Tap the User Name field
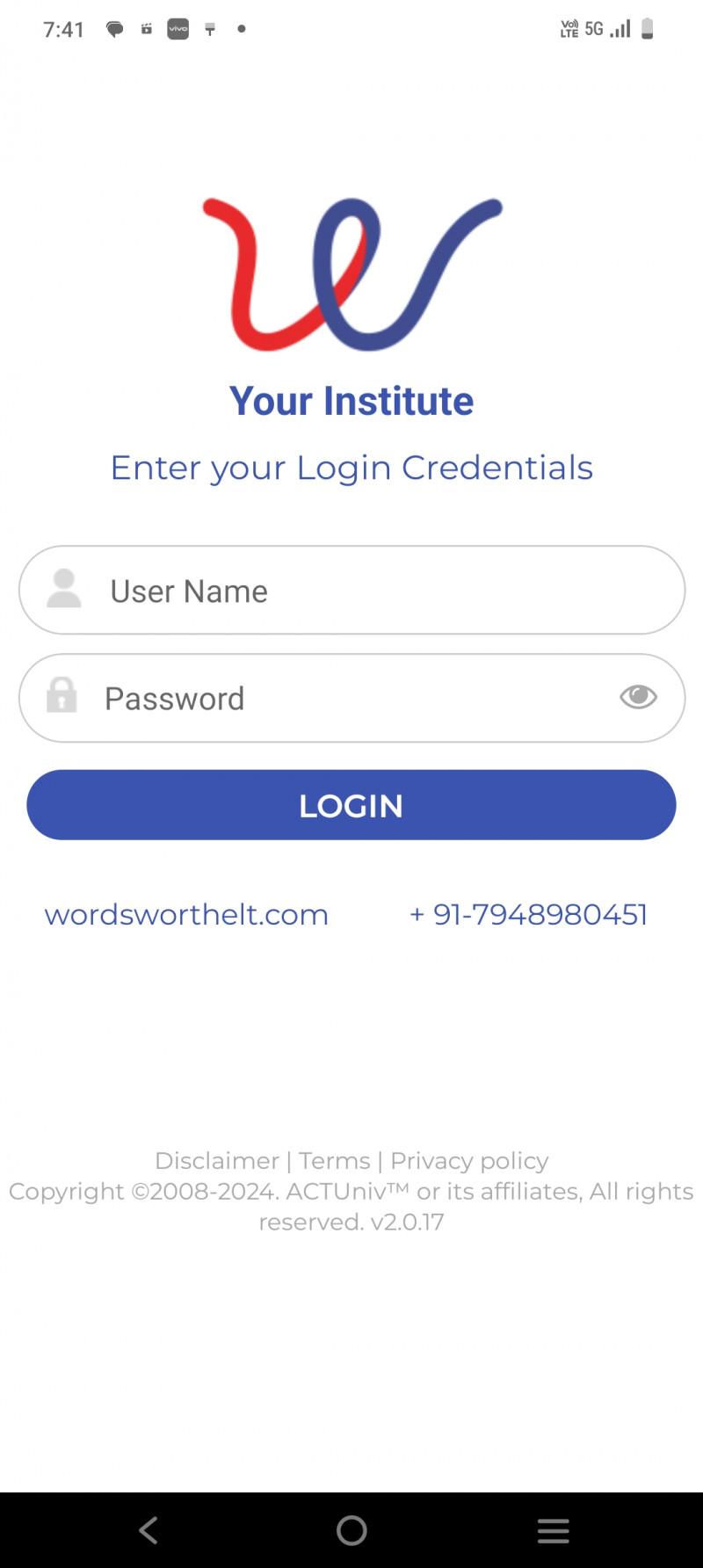This screenshot has width=703, height=1568. coord(351,591)
